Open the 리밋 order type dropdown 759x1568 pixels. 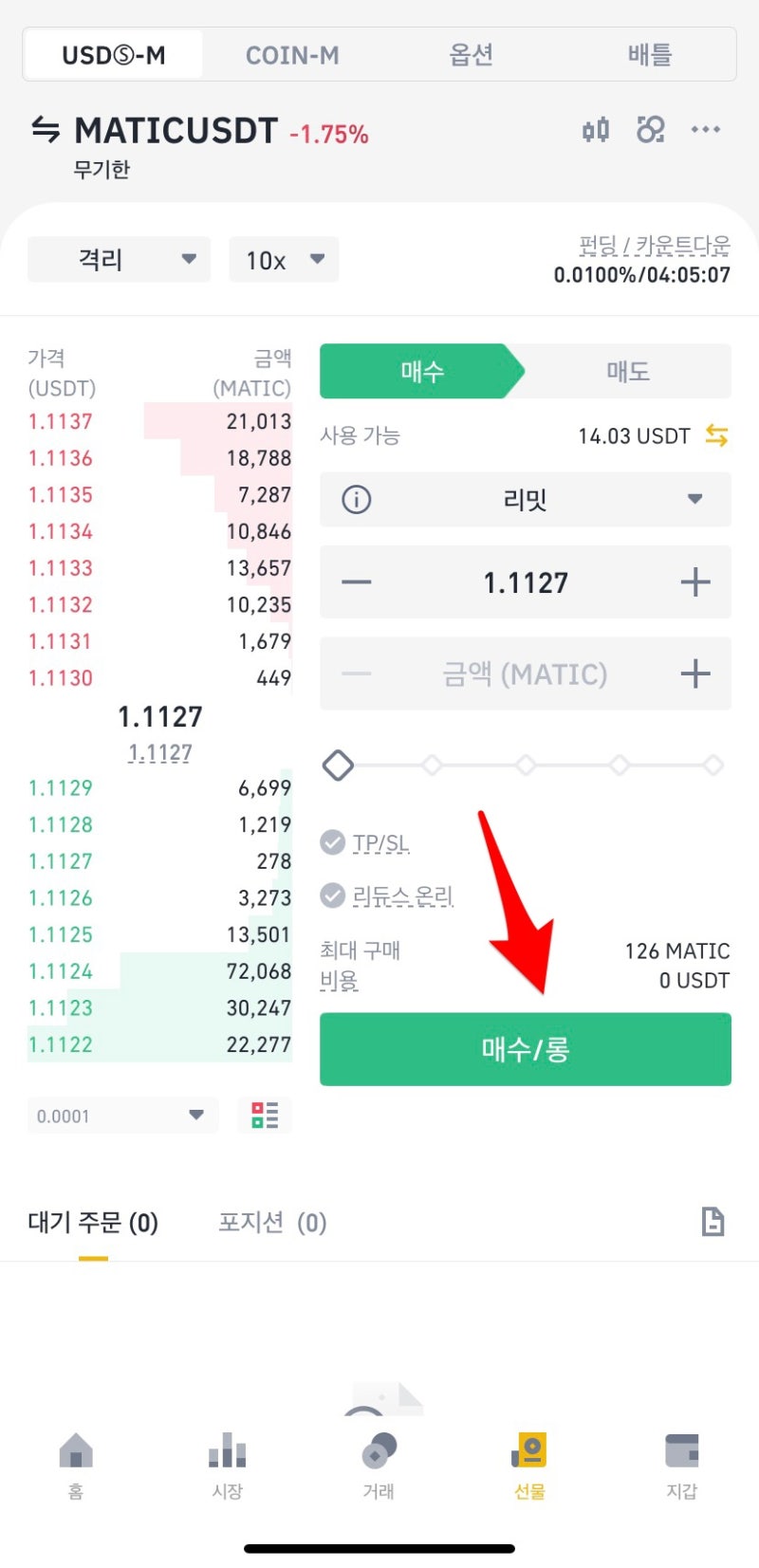point(526,499)
